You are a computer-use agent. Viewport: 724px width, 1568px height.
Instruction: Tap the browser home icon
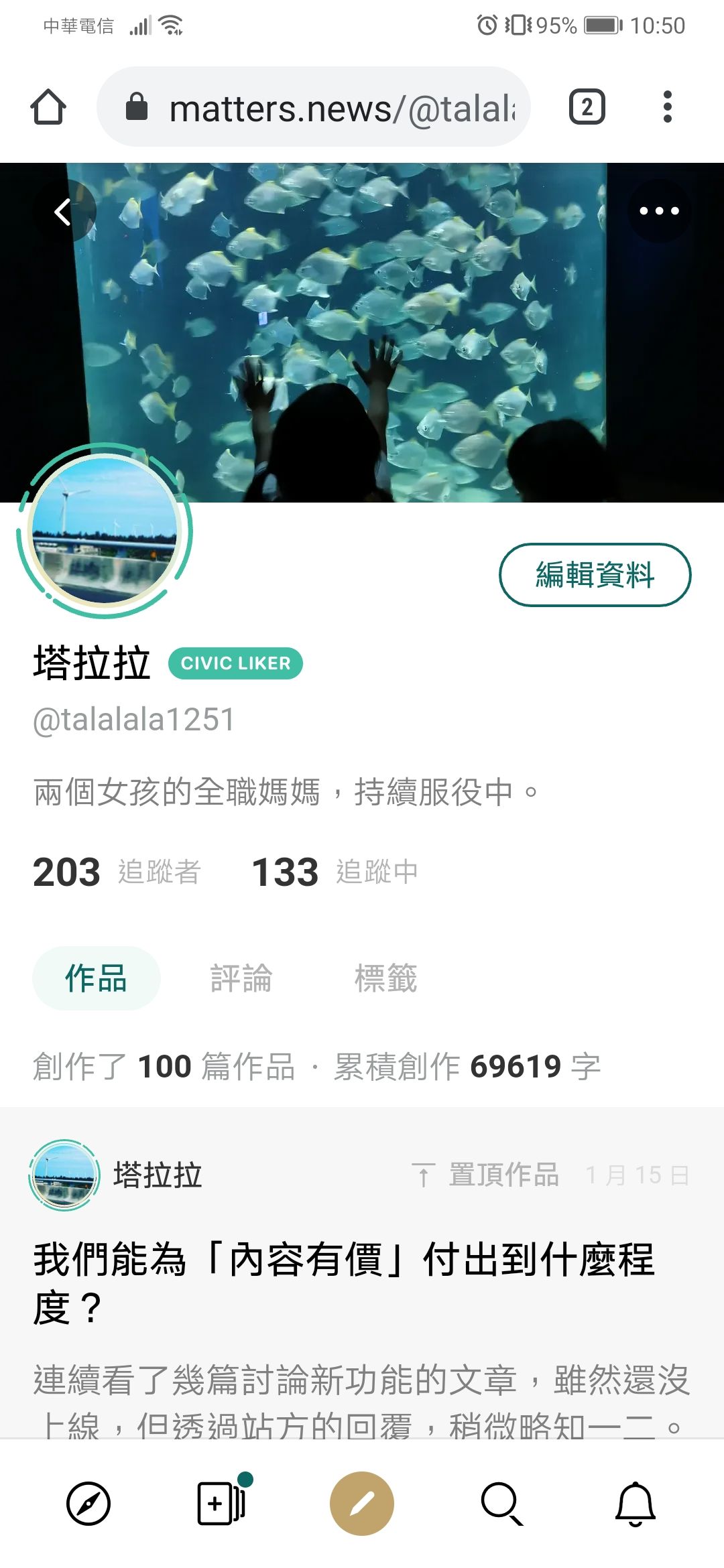coord(48,107)
